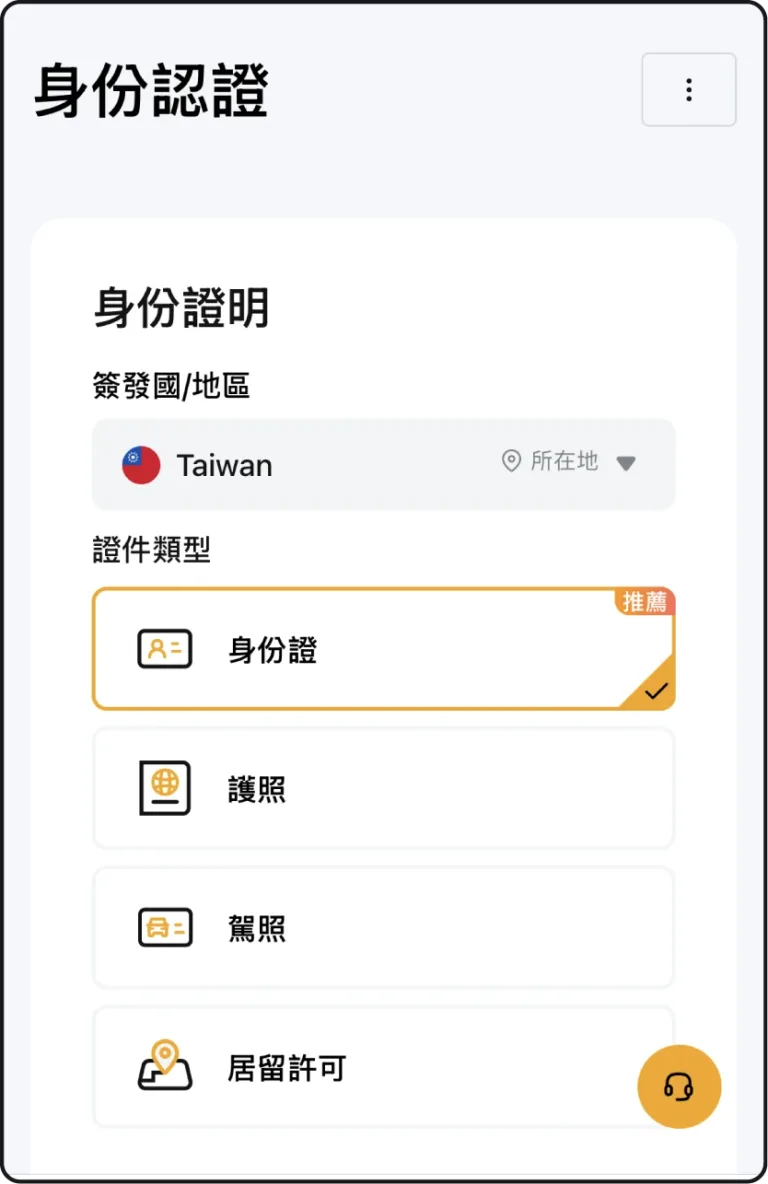The height and width of the screenshot is (1184, 768).
Task: Expand the country/region selector dropdown
Action: click(627, 463)
